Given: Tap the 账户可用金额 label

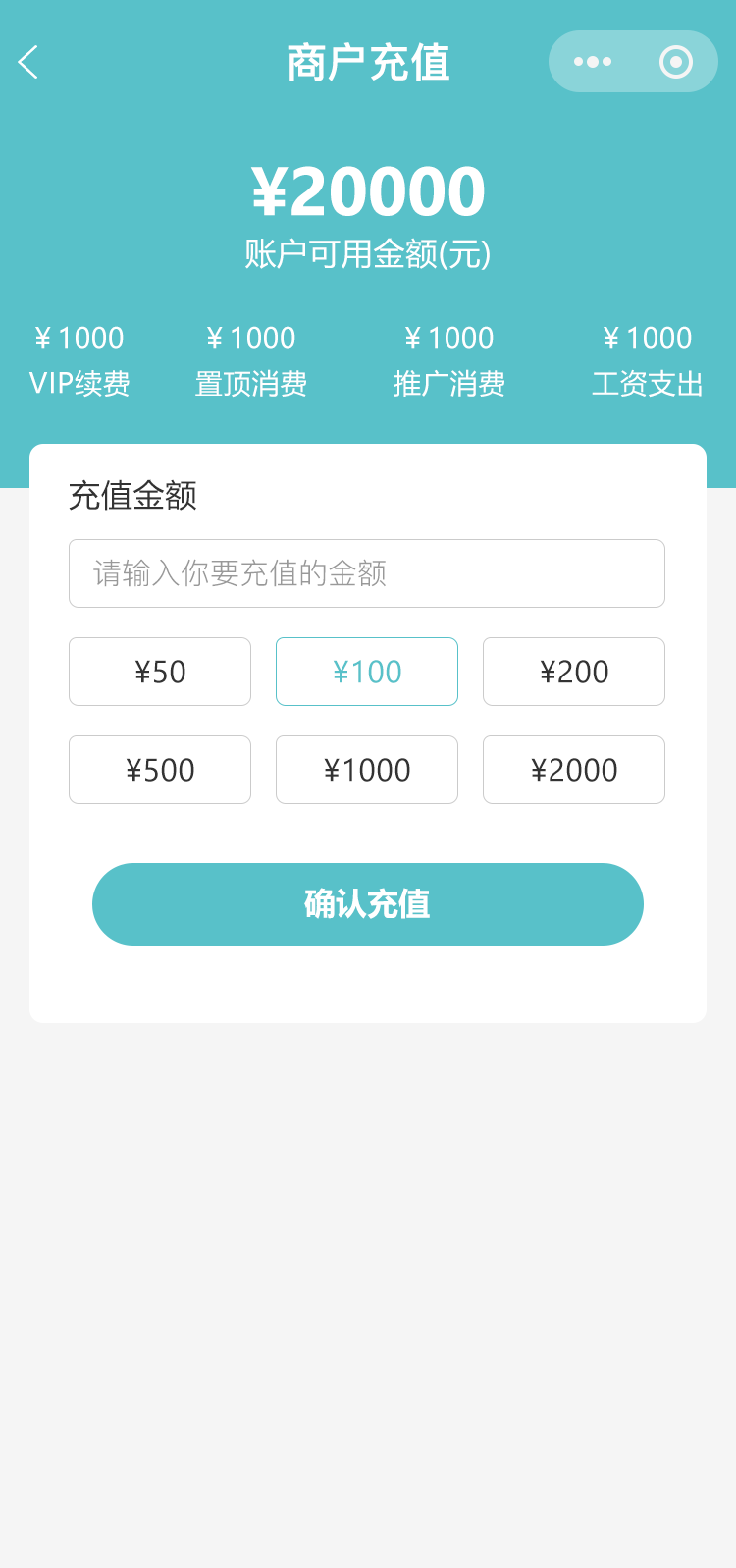Looking at the screenshot, I should click(x=367, y=252).
